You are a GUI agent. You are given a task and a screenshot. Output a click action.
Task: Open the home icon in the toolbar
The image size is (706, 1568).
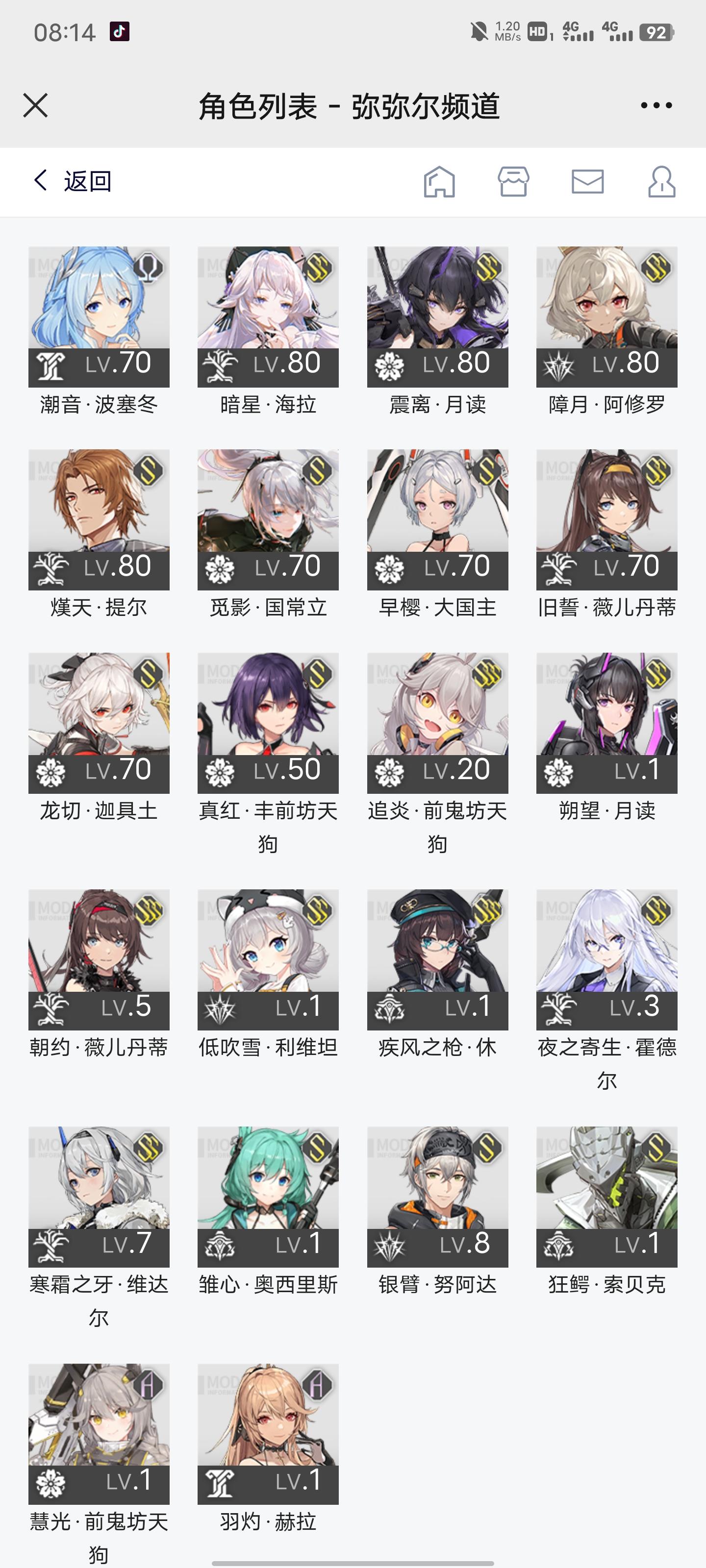pyautogui.click(x=440, y=183)
